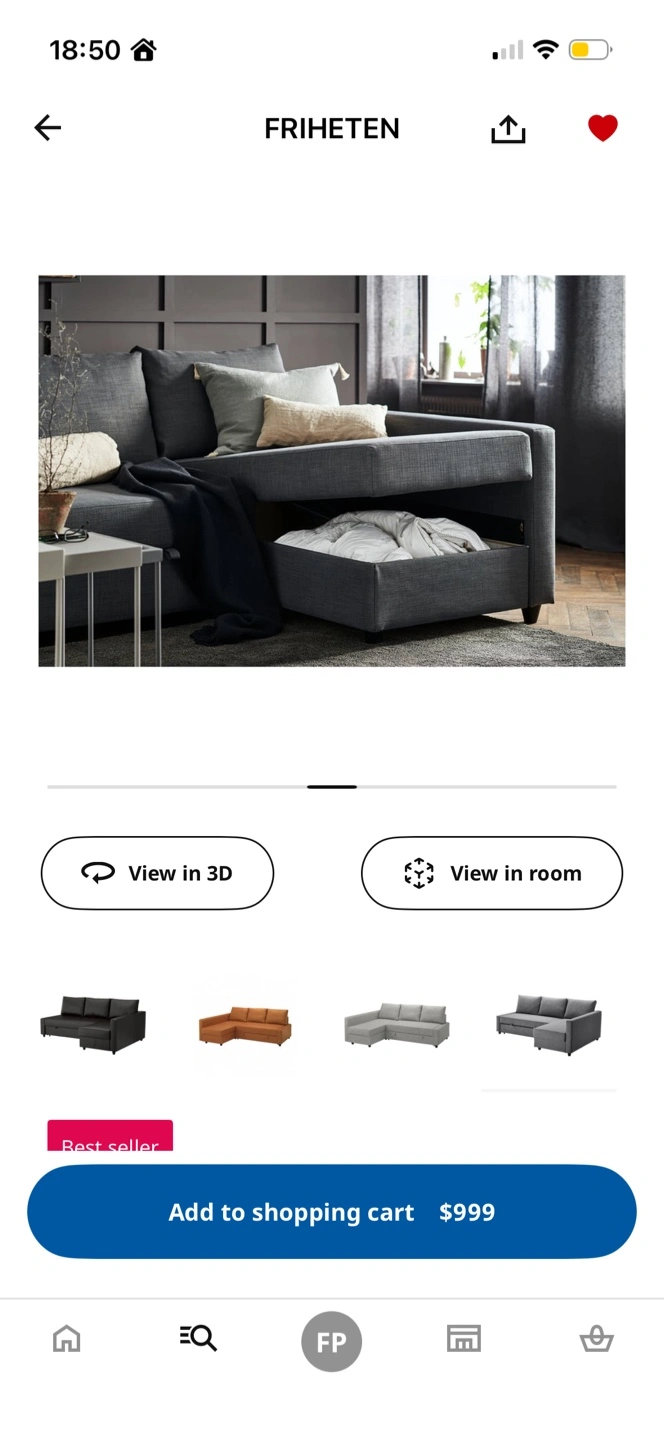The height and width of the screenshot is (1440, 664).
Task: Switch to the Home tab
Action: click(67, 1338)
